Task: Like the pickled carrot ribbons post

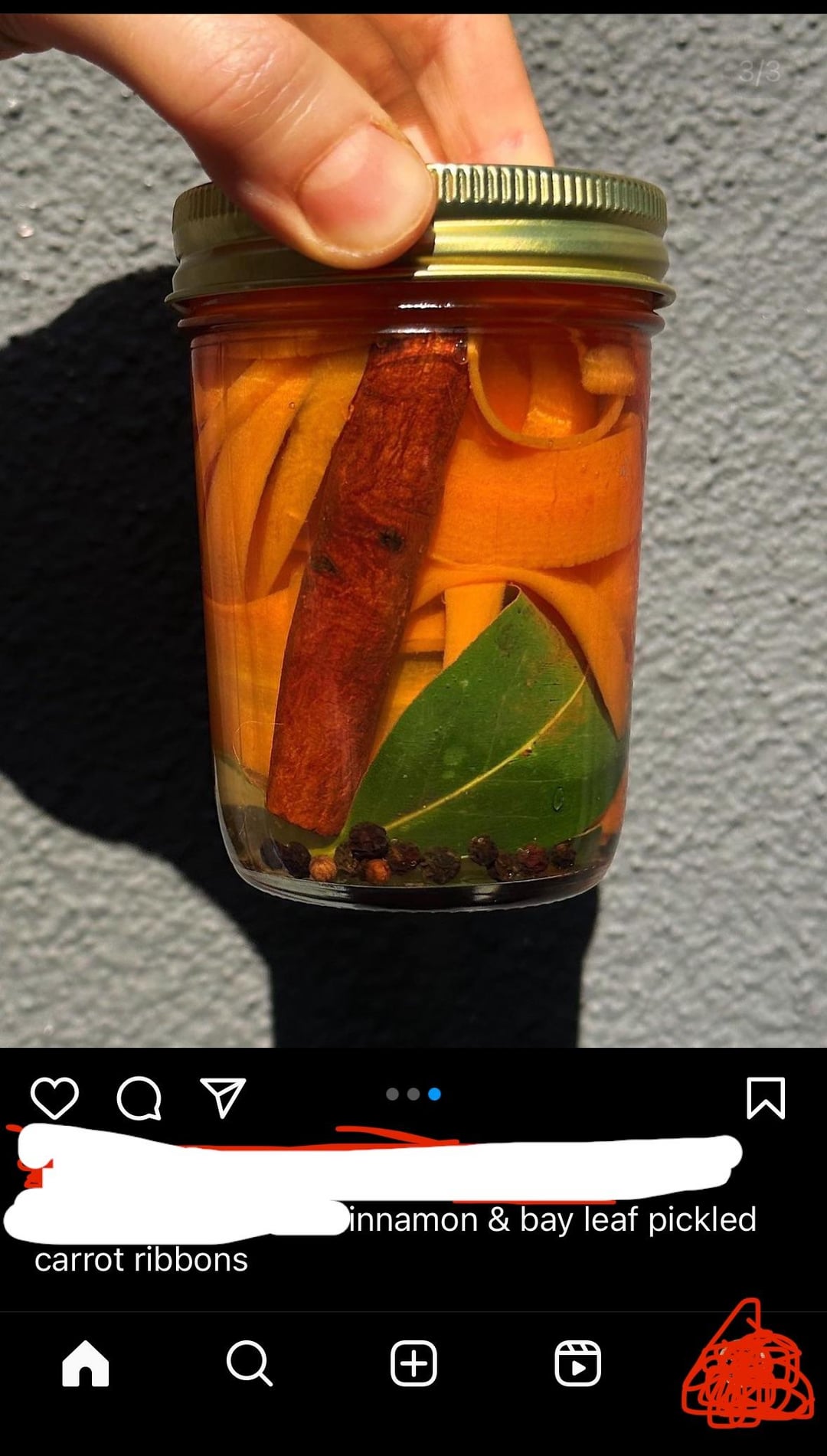Action: [54, 1098]
